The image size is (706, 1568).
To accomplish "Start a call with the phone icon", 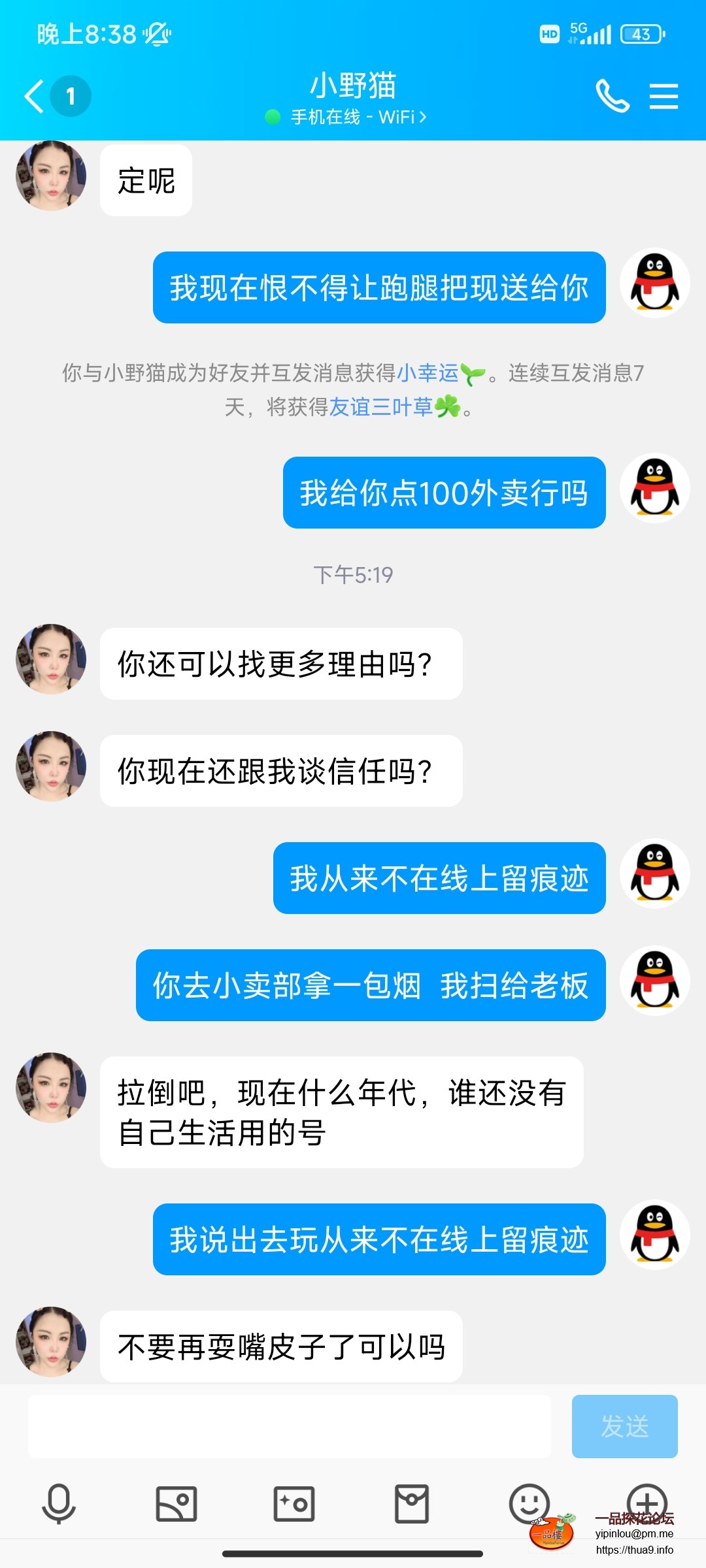I will (613, 97).
